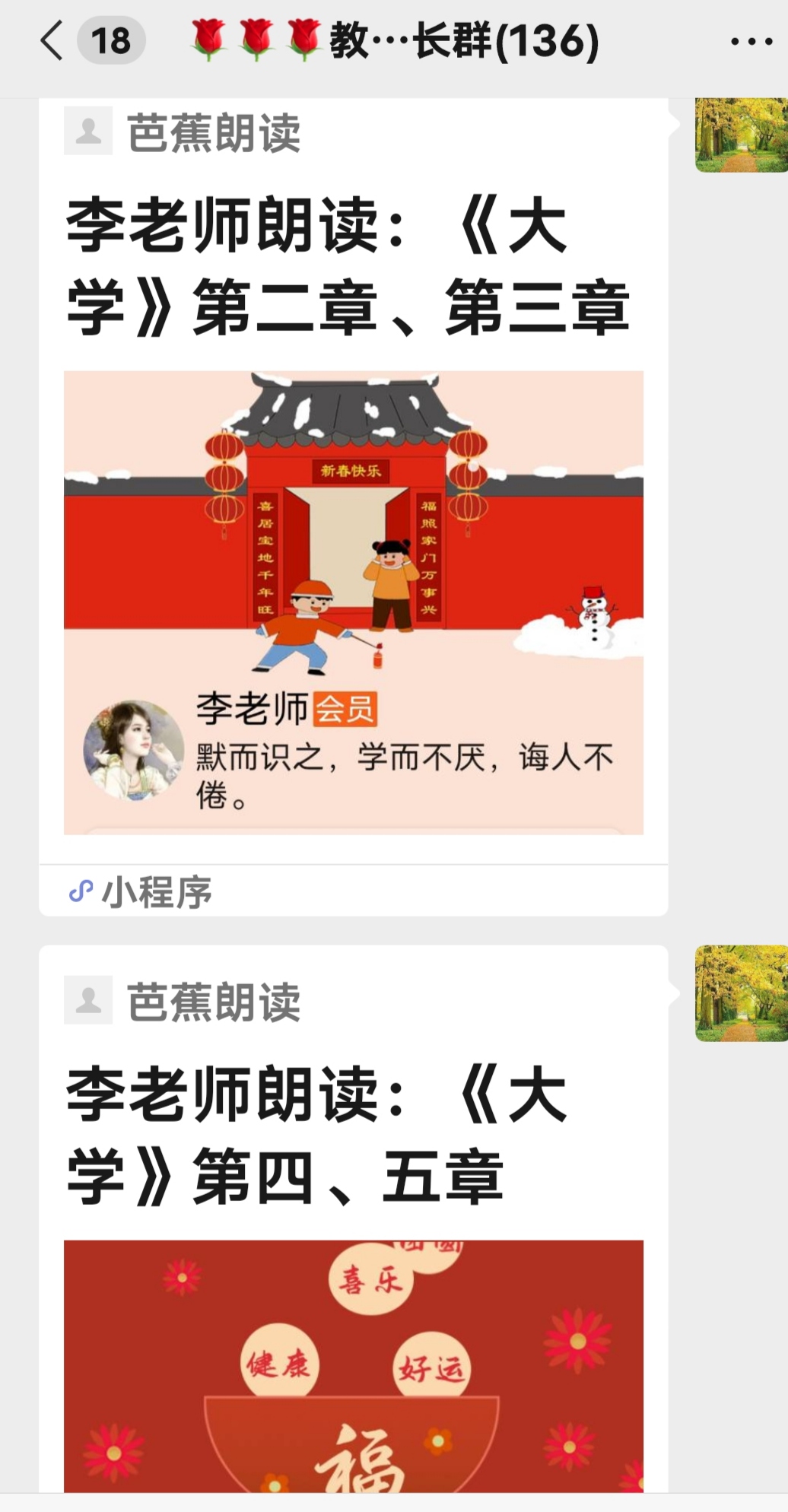Tap the 新春快乐 banner in the gate illustration
Viewport: 788px width, 1512px height.
[x=352, y=470]
